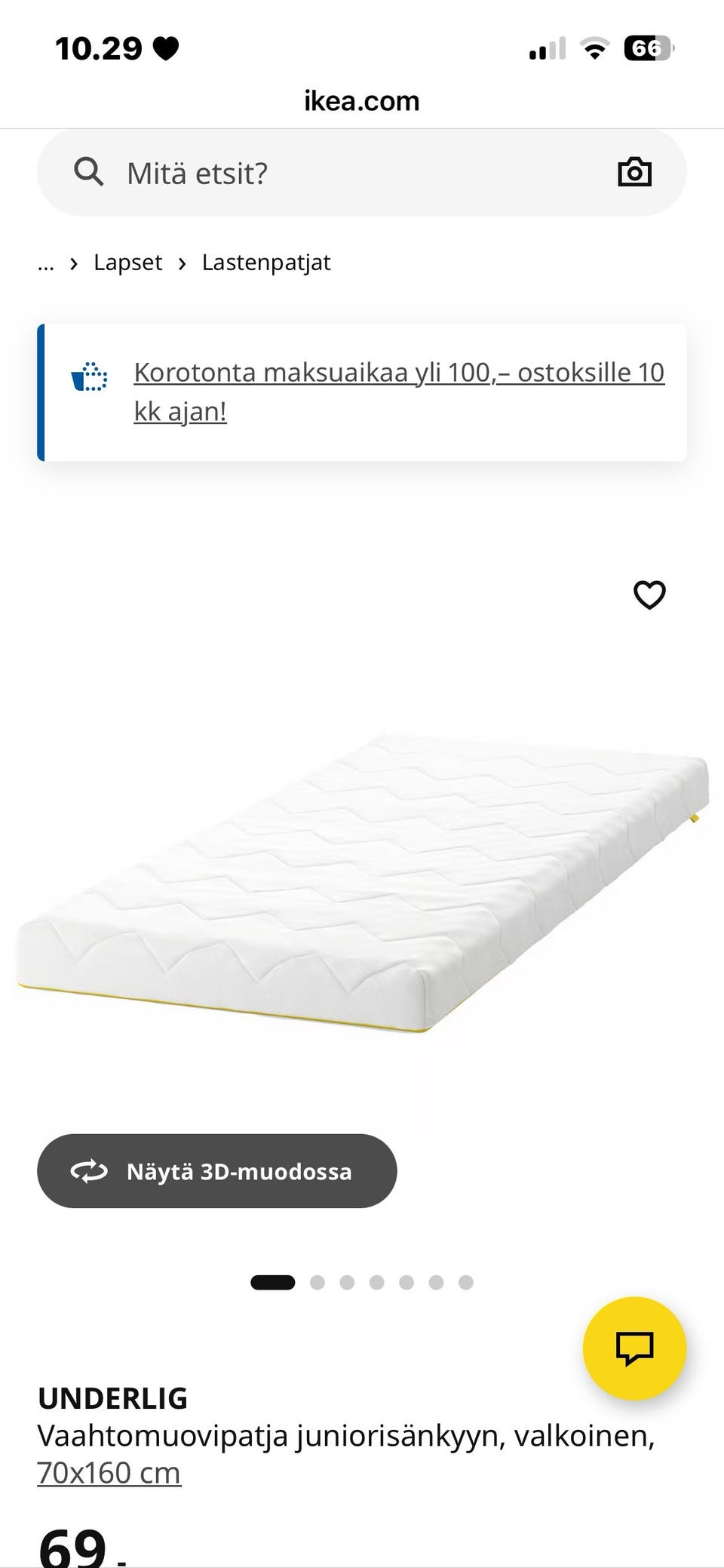Expand the collapsed breadcrumb ellipsis

(x=46, y=263)
